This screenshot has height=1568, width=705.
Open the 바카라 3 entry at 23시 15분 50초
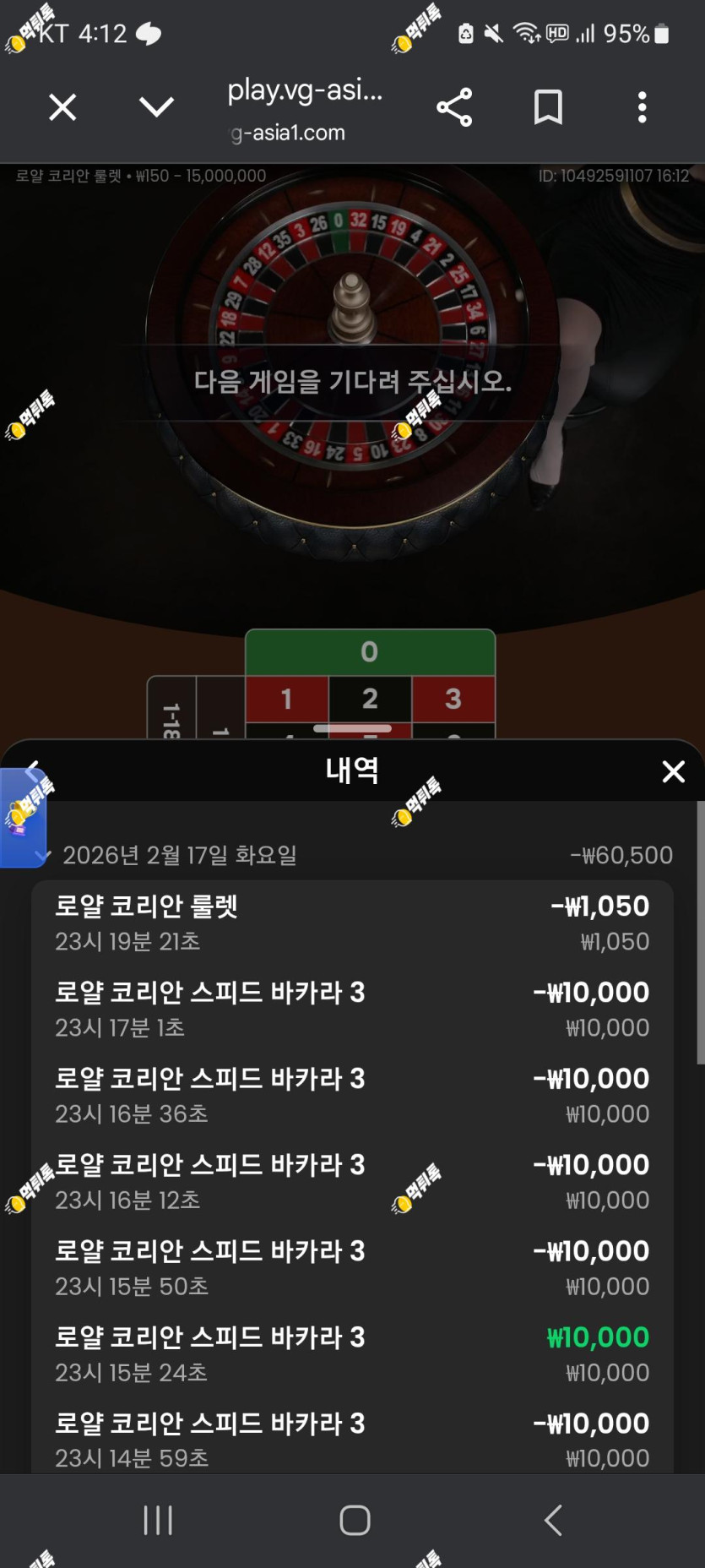tap(352, 1267)
